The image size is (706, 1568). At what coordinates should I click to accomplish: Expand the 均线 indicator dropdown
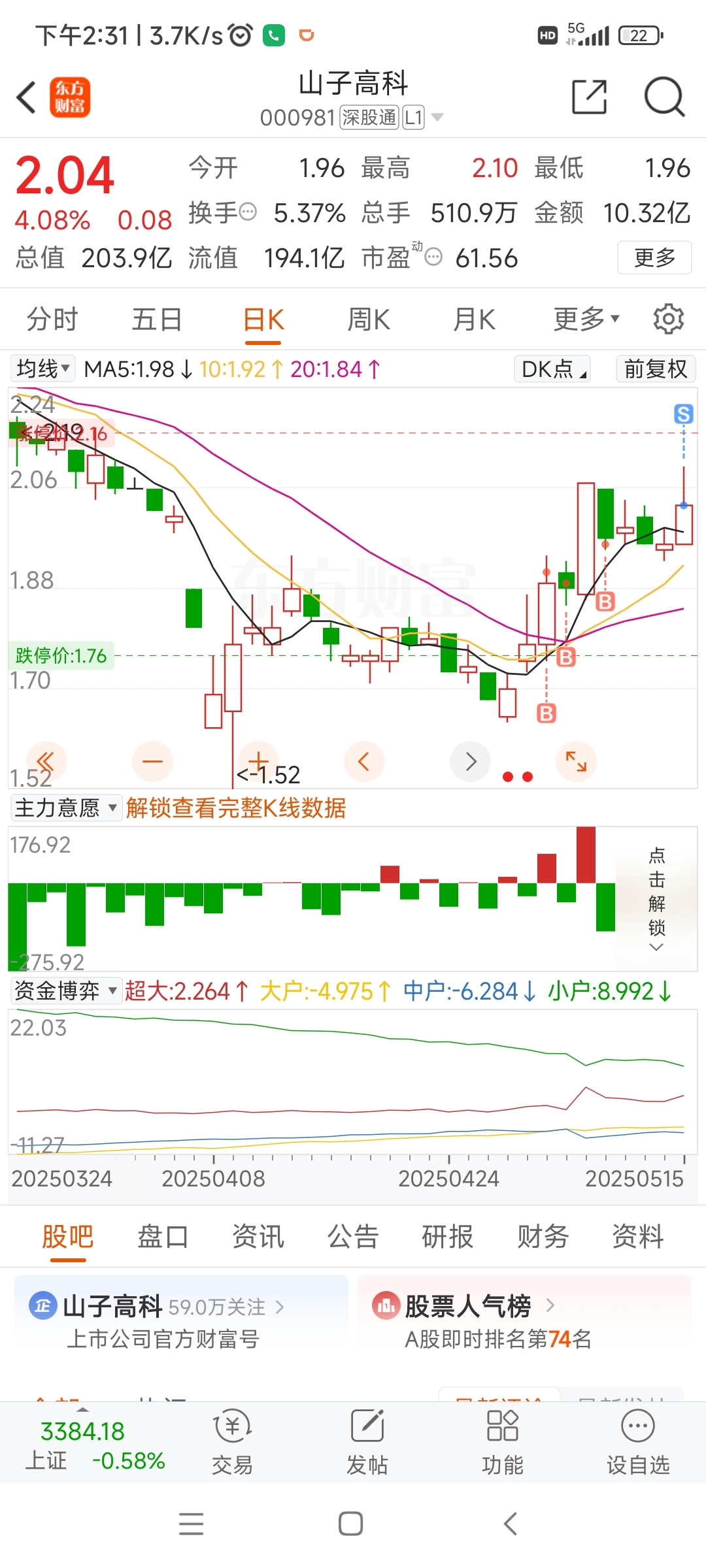[x=43, y=368]
